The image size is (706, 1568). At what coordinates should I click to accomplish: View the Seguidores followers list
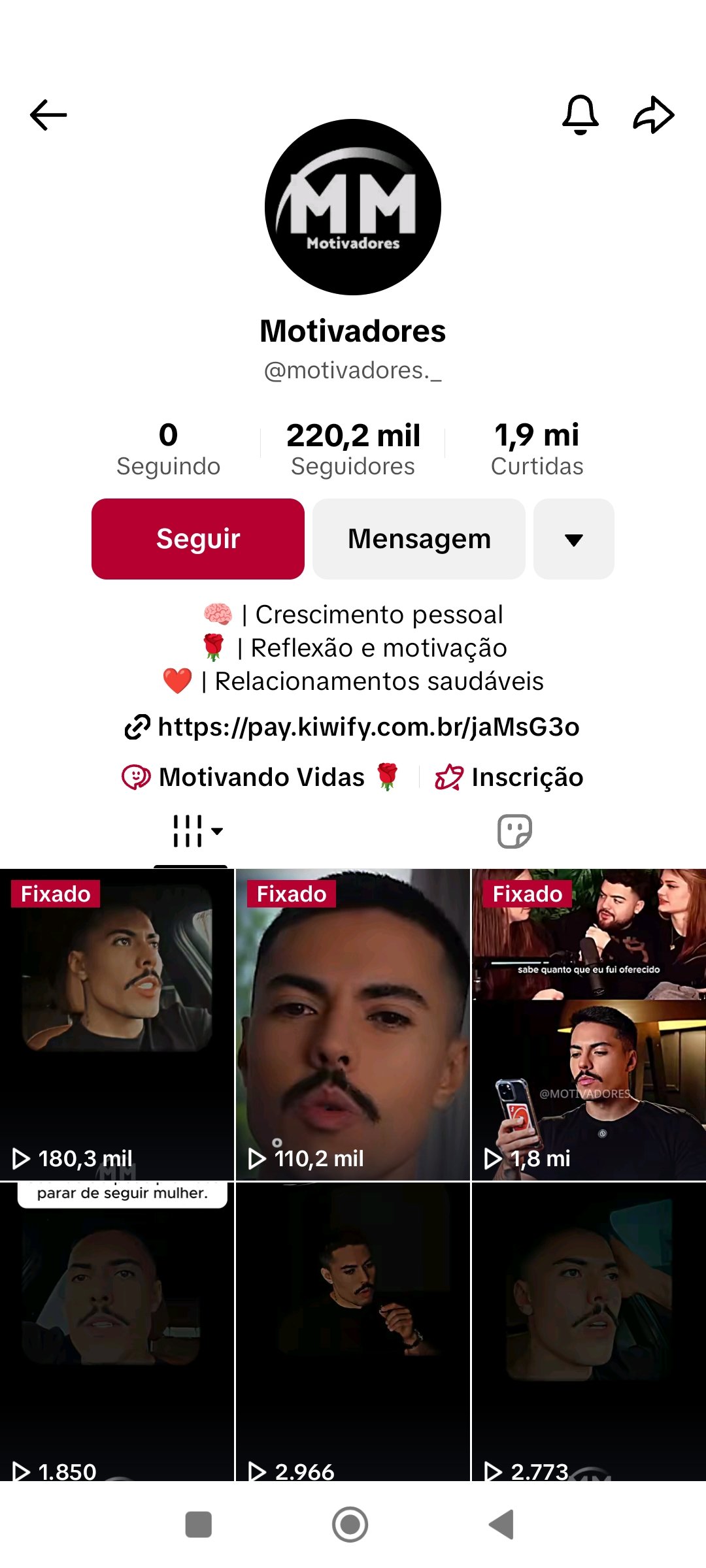pos(353,449)
